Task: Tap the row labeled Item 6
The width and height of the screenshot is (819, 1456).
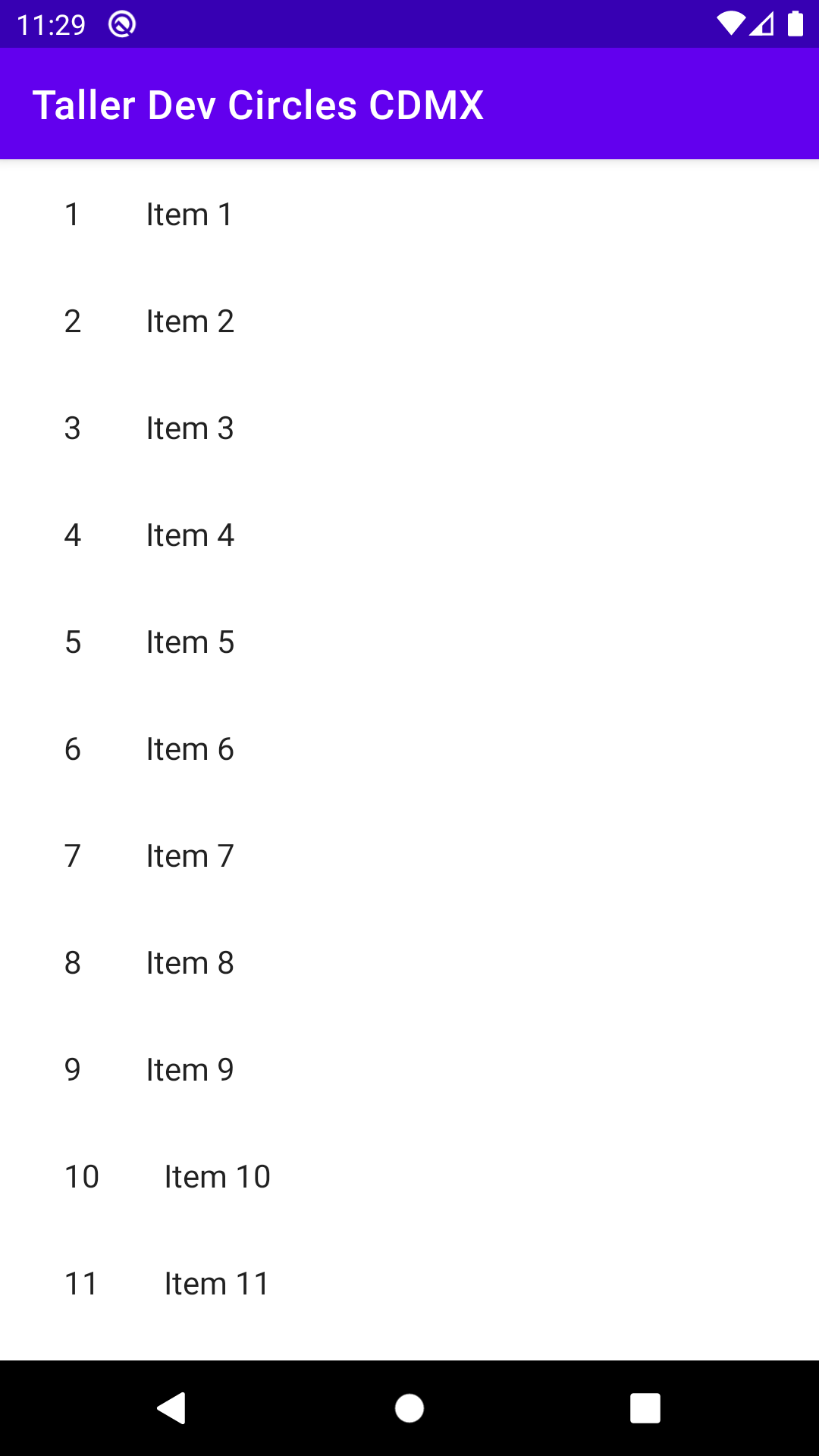Action: pos(189,748)
